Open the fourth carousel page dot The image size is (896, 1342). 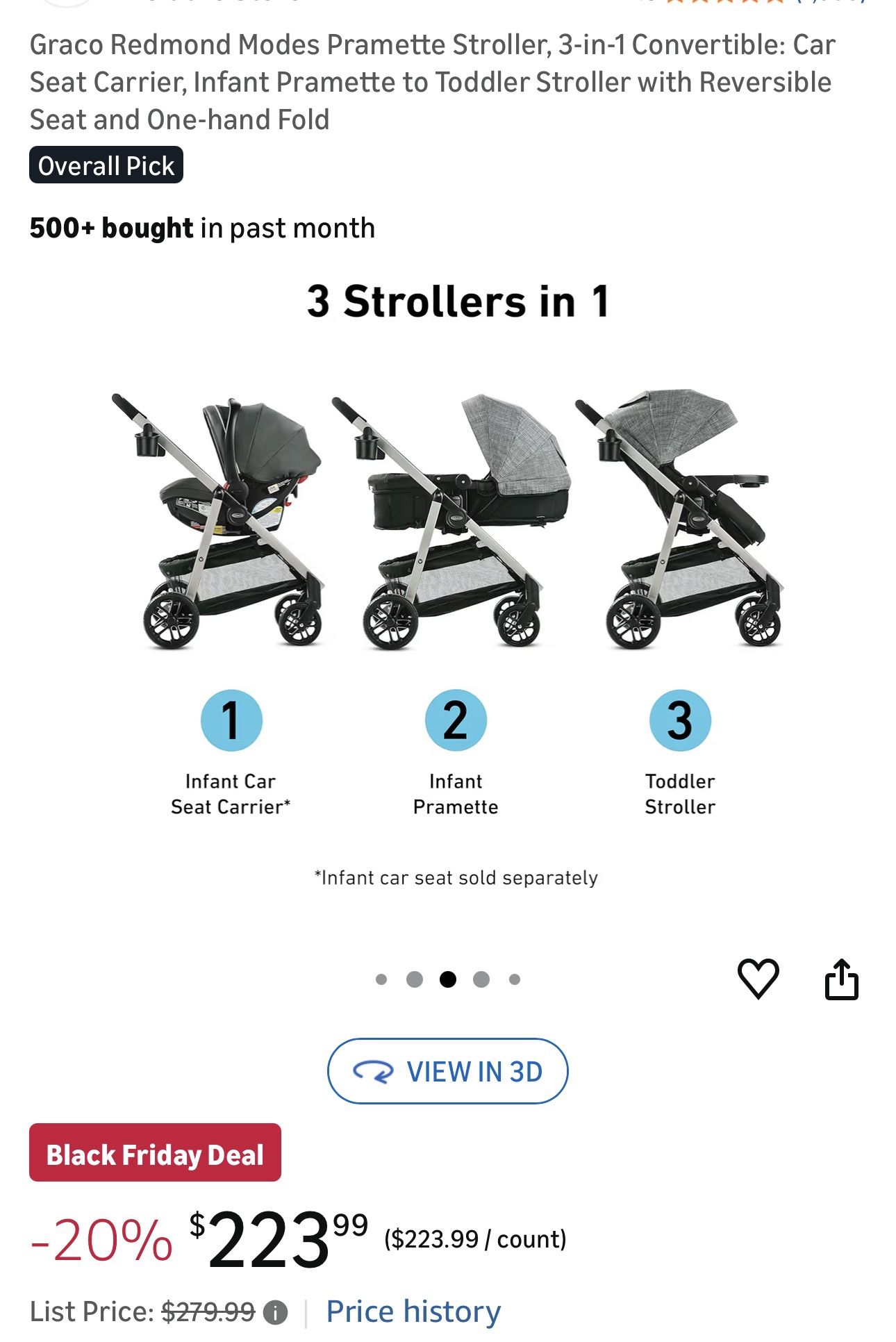[482, 979]
